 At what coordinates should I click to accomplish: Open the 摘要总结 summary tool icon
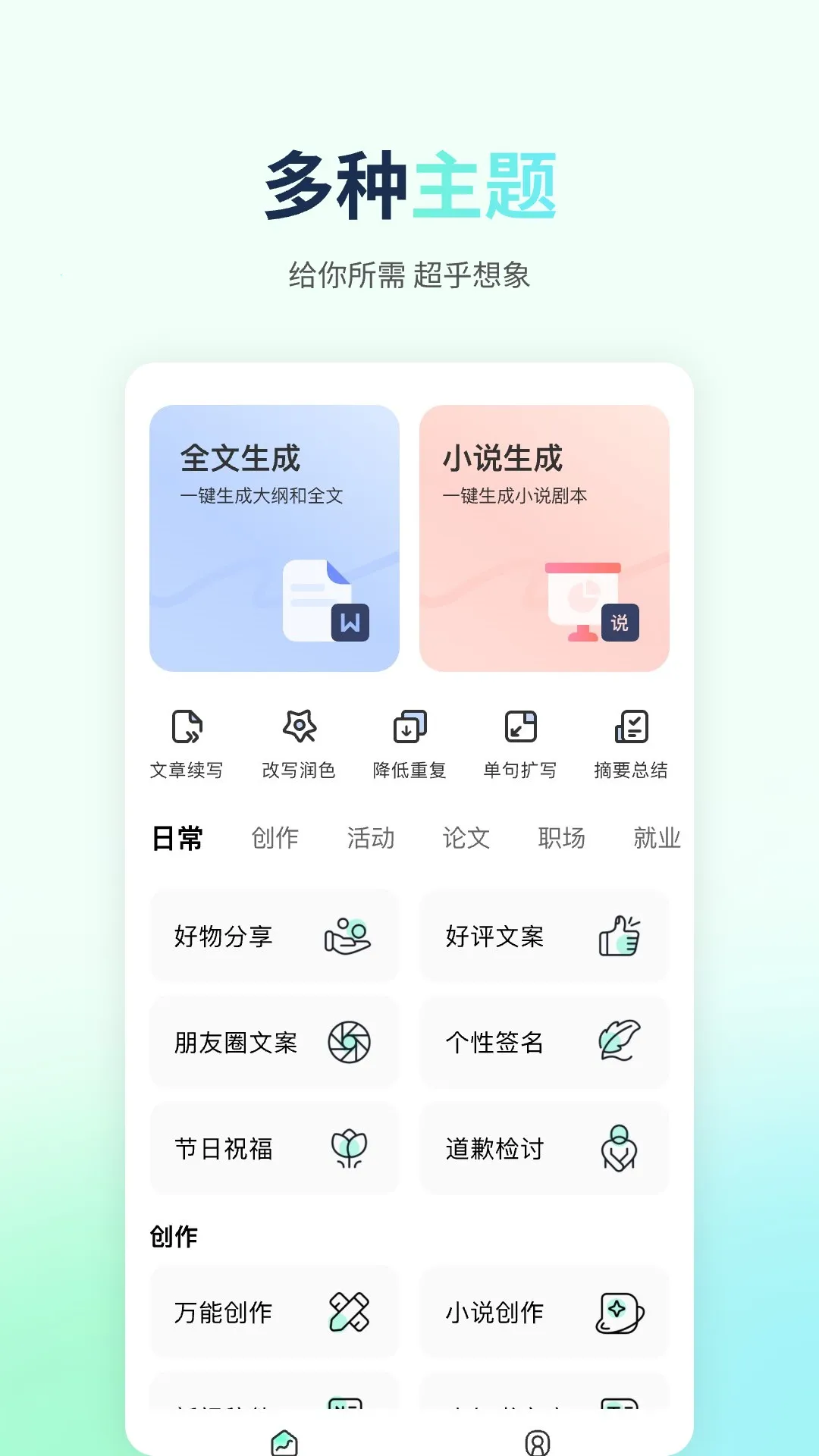point(631,728)
